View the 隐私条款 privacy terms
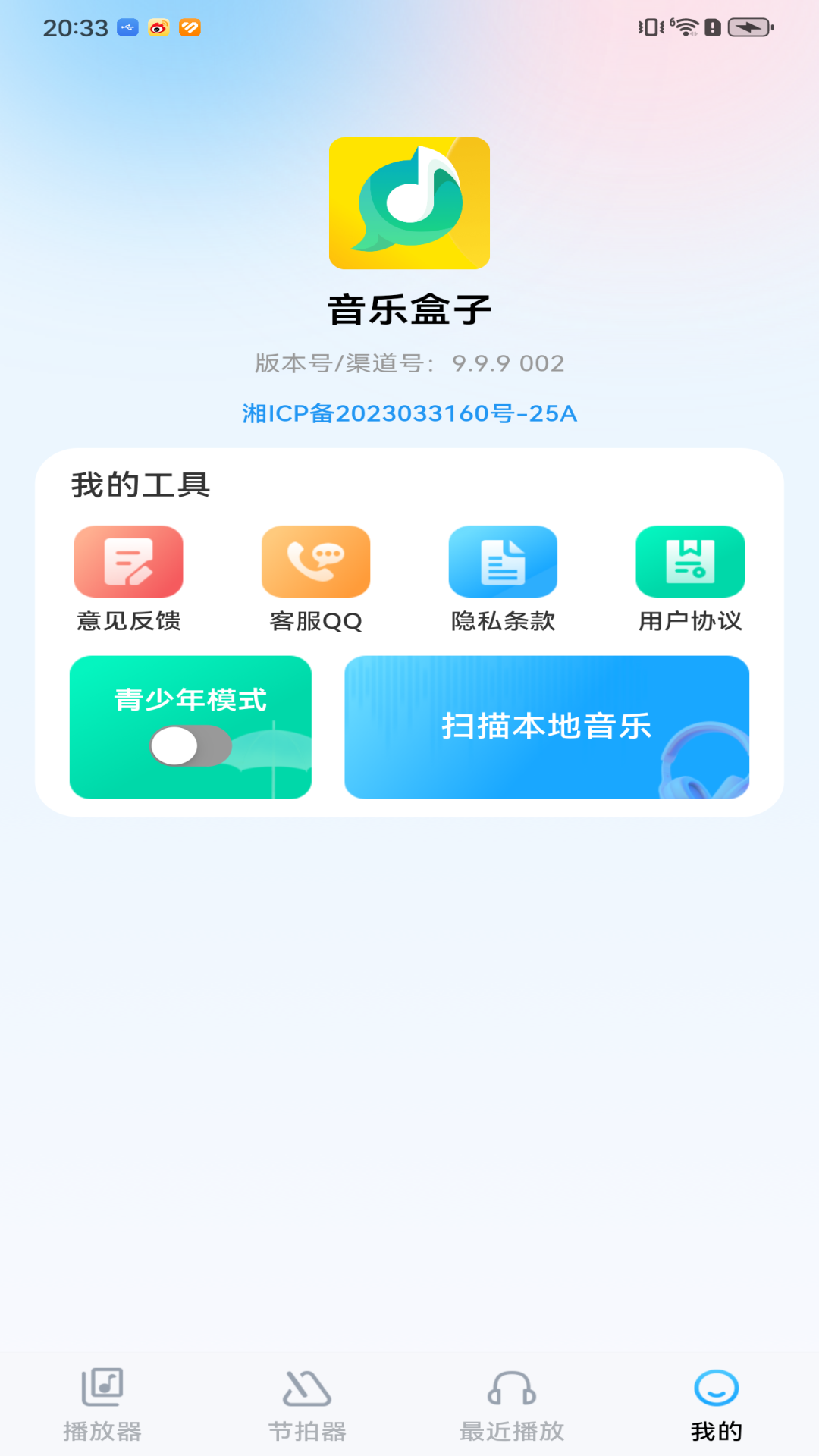 (x=503, y=561)
